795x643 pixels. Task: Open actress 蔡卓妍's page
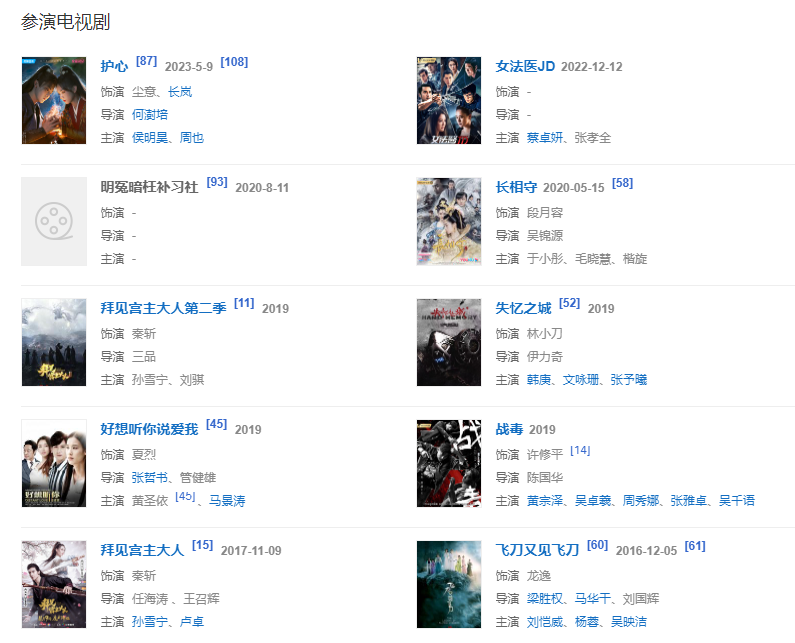coord(545,138)
